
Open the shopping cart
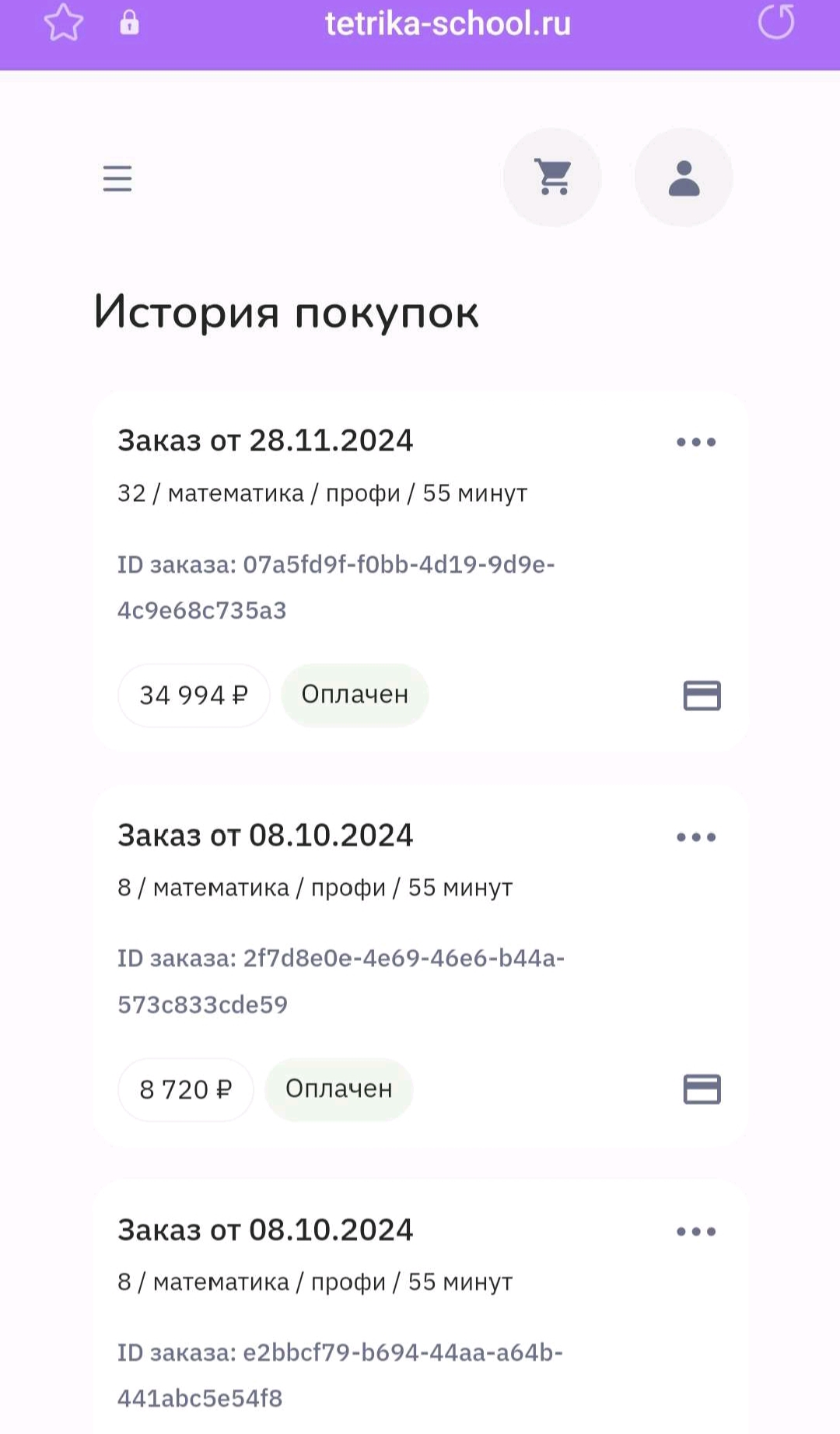(x=552, y=177)
